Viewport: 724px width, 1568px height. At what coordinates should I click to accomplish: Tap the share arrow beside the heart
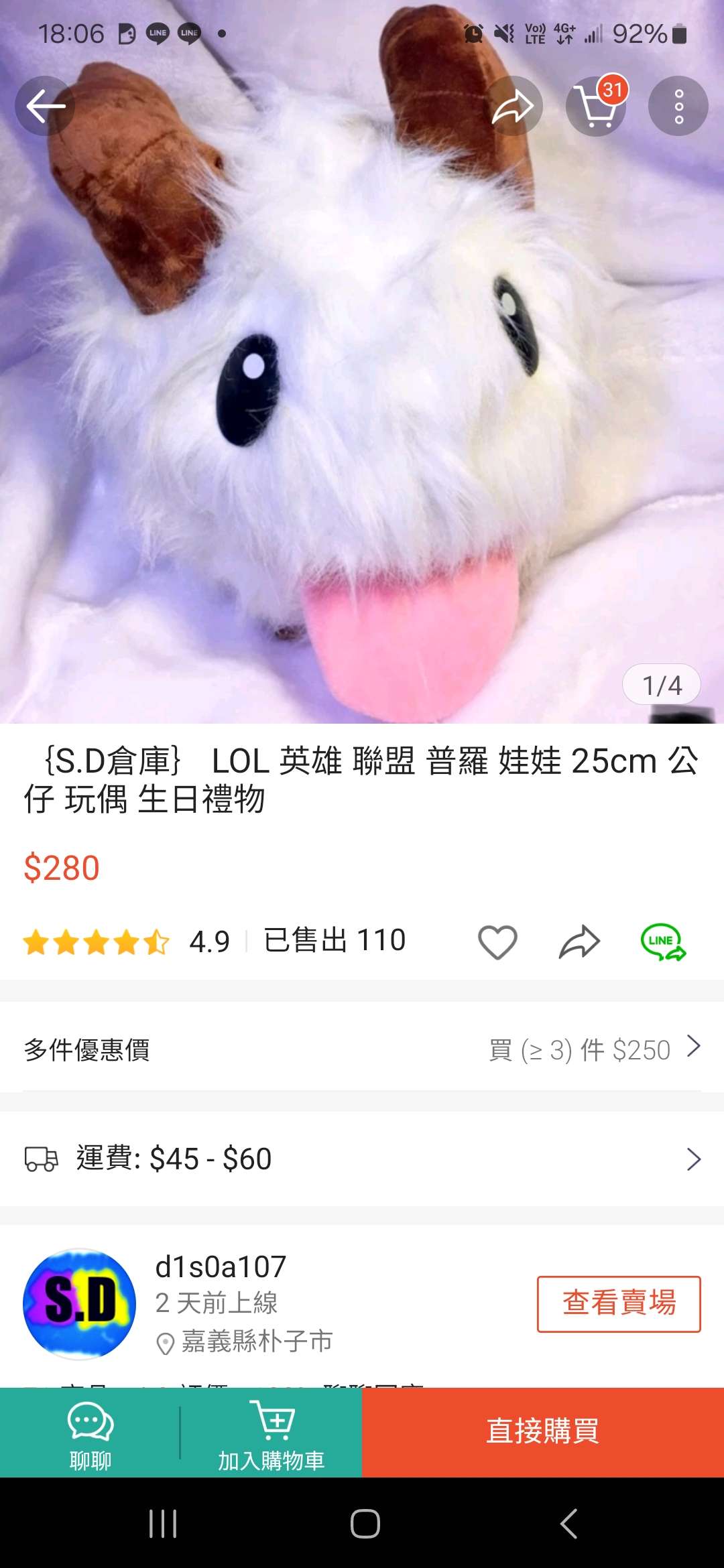(x=579, y=942)
